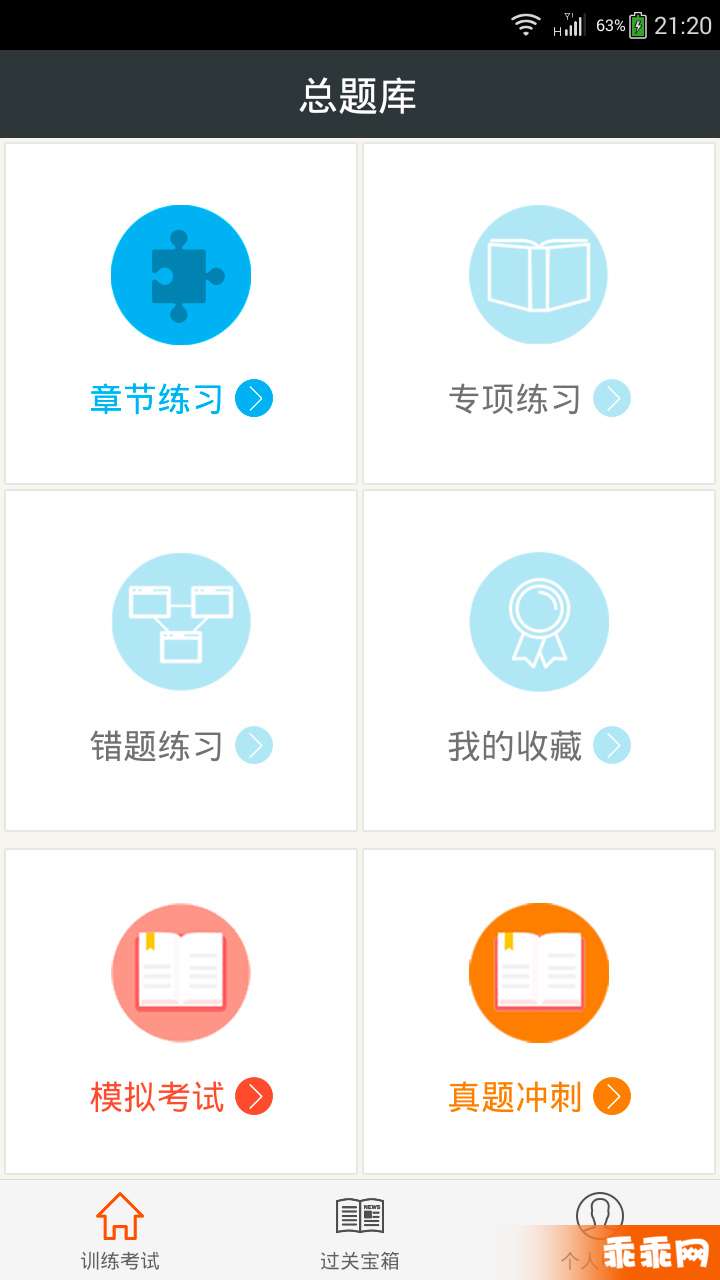Switch to the 训练考试 tab

[x=120, y=1231]
